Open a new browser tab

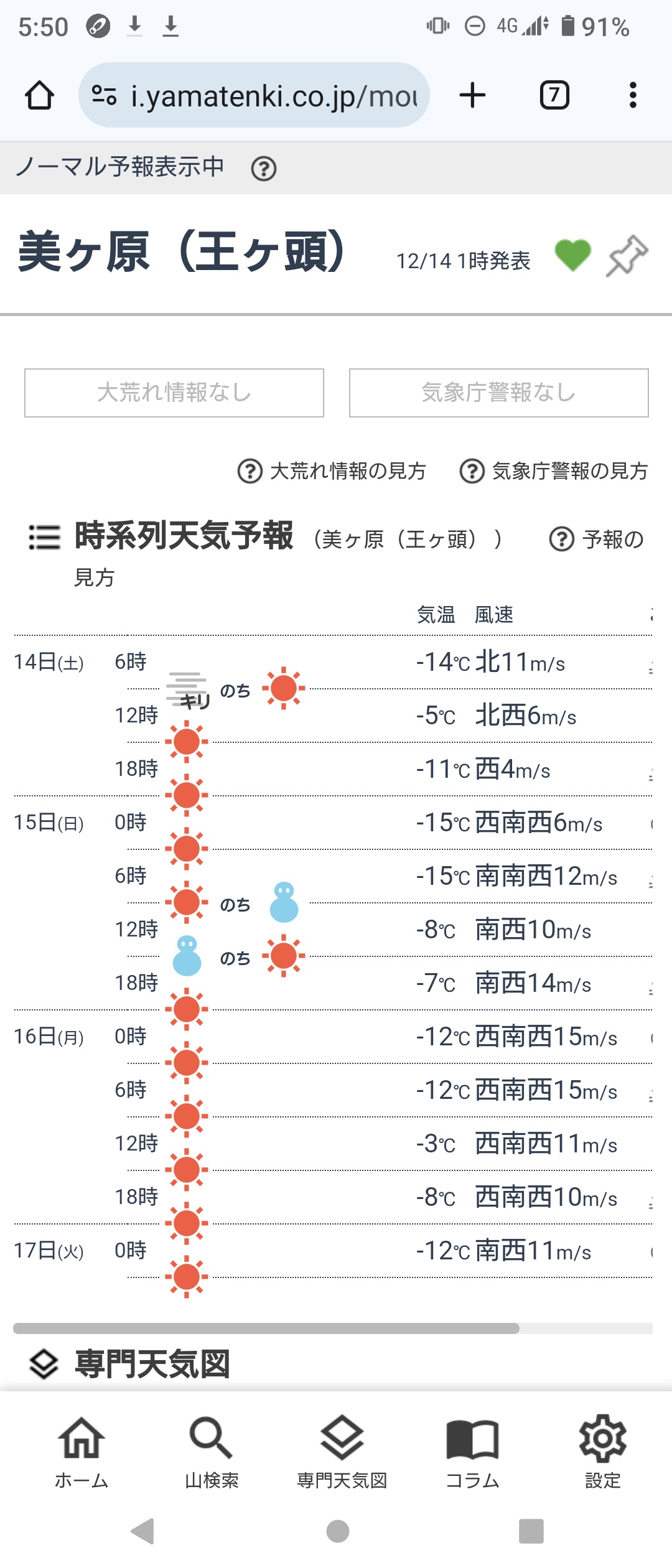472,96
